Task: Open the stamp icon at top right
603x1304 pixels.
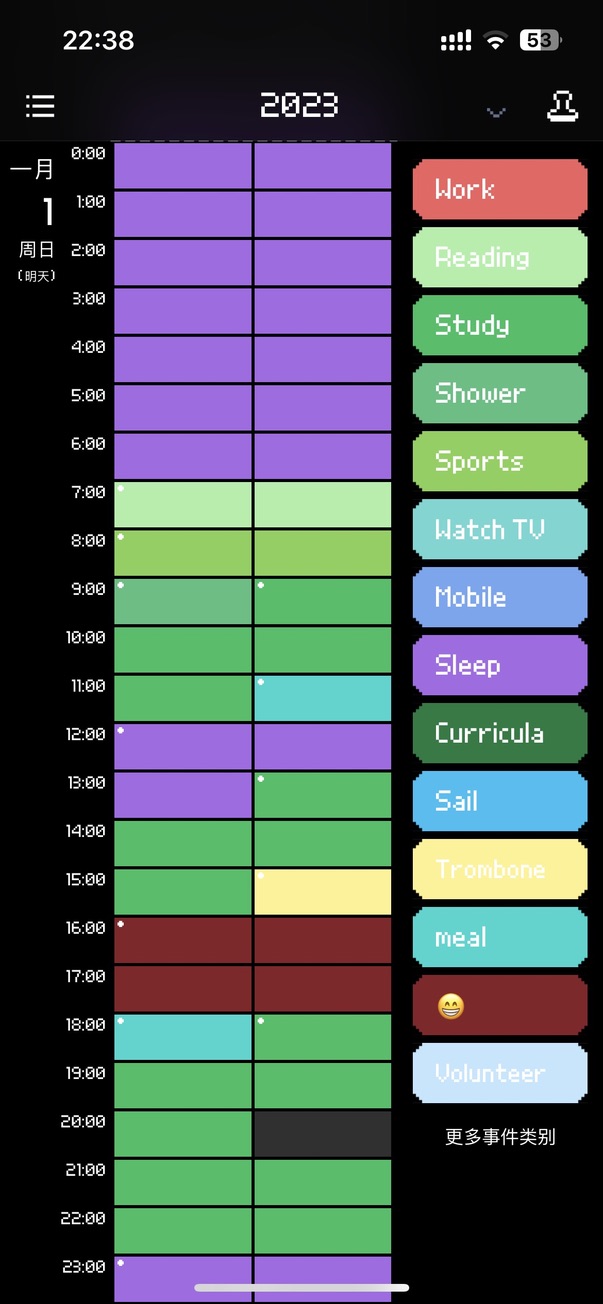Action: click(562, 106)
